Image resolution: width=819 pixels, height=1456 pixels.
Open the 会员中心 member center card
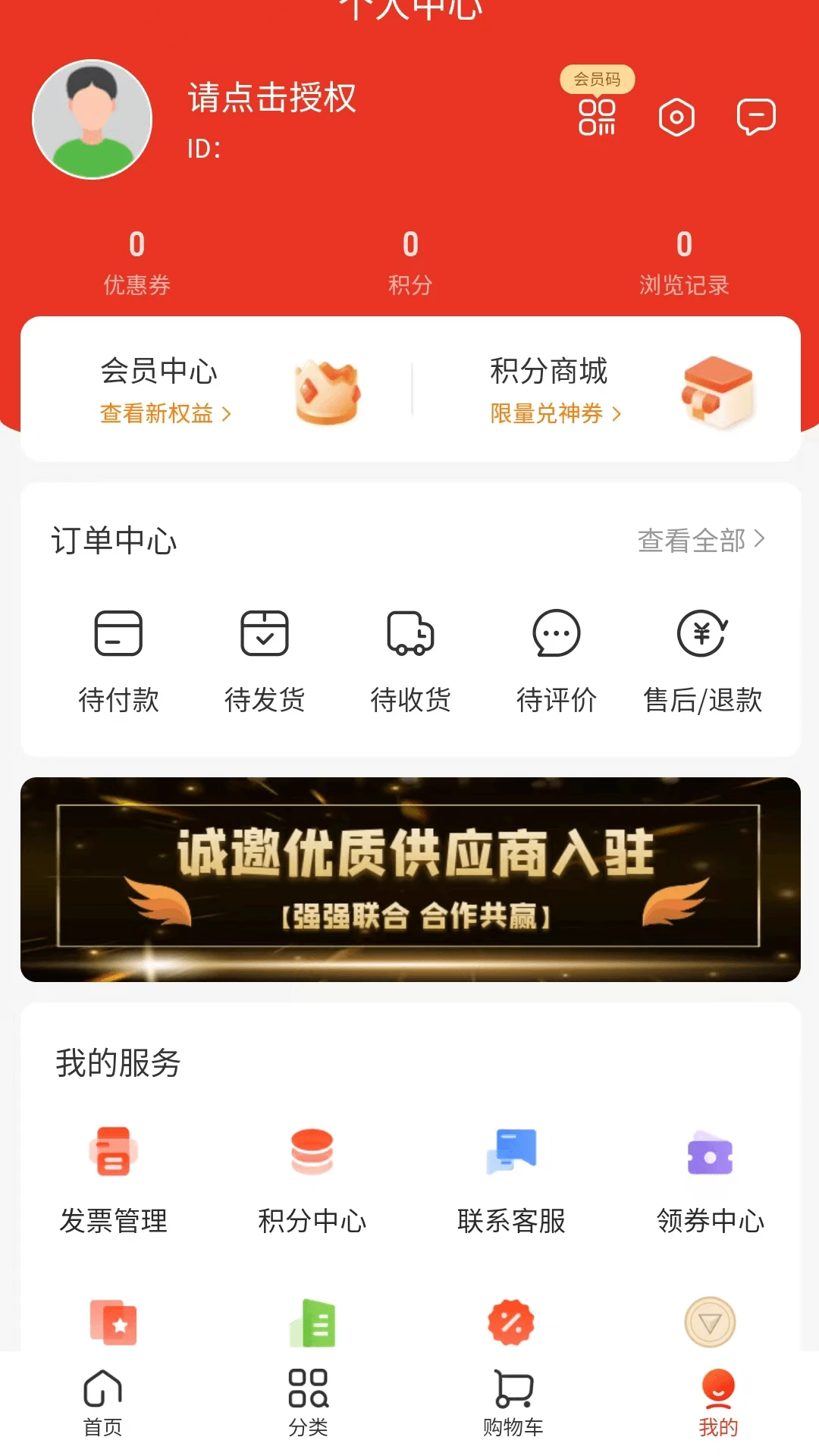point(216,391)
